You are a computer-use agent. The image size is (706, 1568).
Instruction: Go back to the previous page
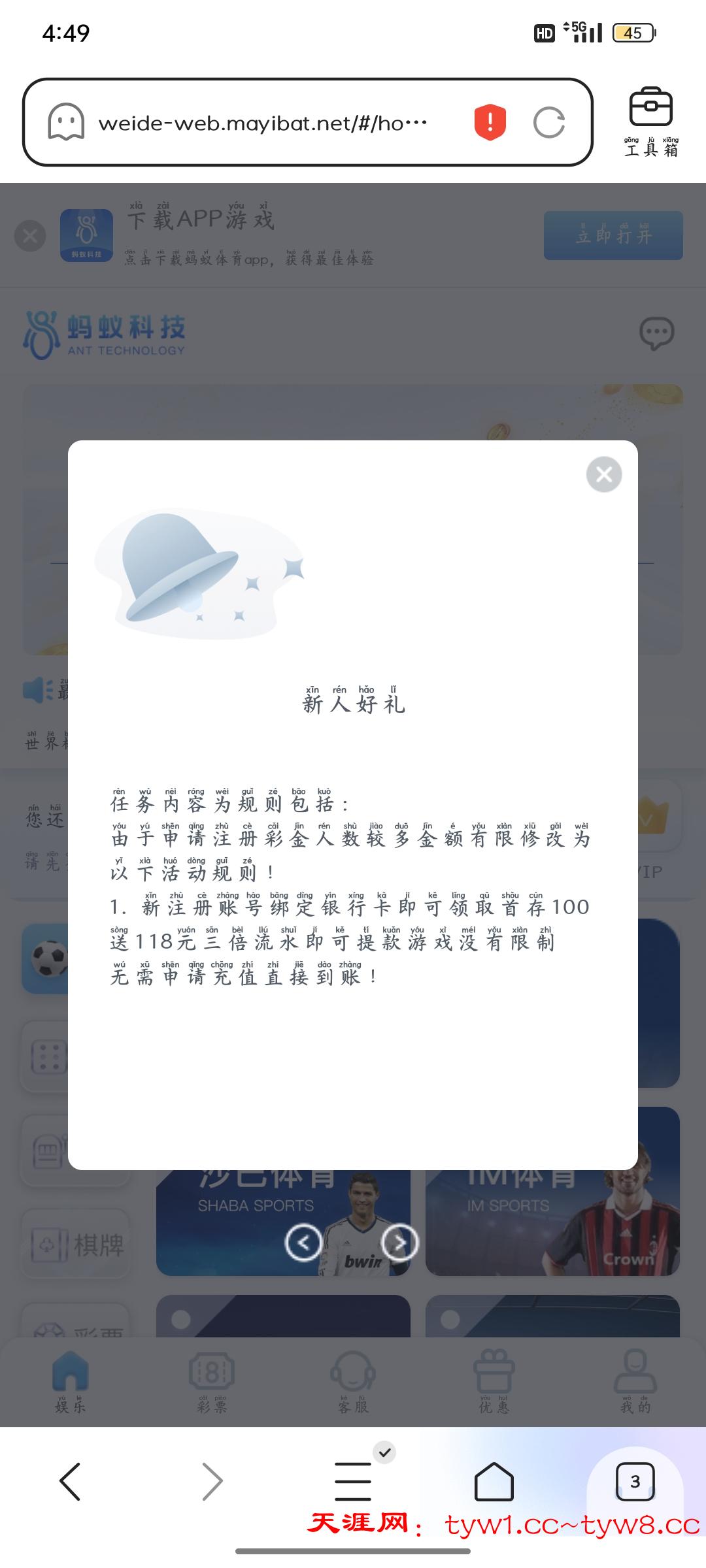(x=71, y=1481)
